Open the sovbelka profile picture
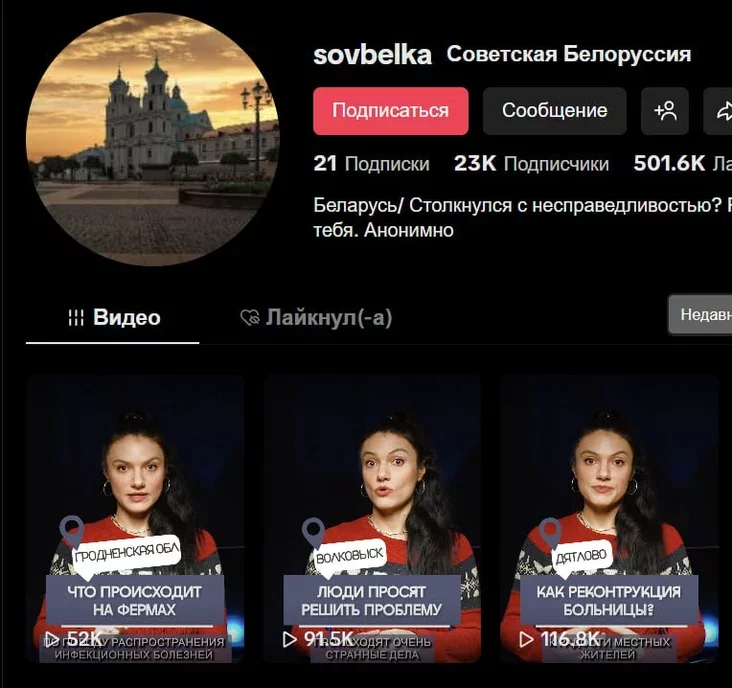Screen dimensions: 732x688 pyautogui.click(x=152, y=139)
